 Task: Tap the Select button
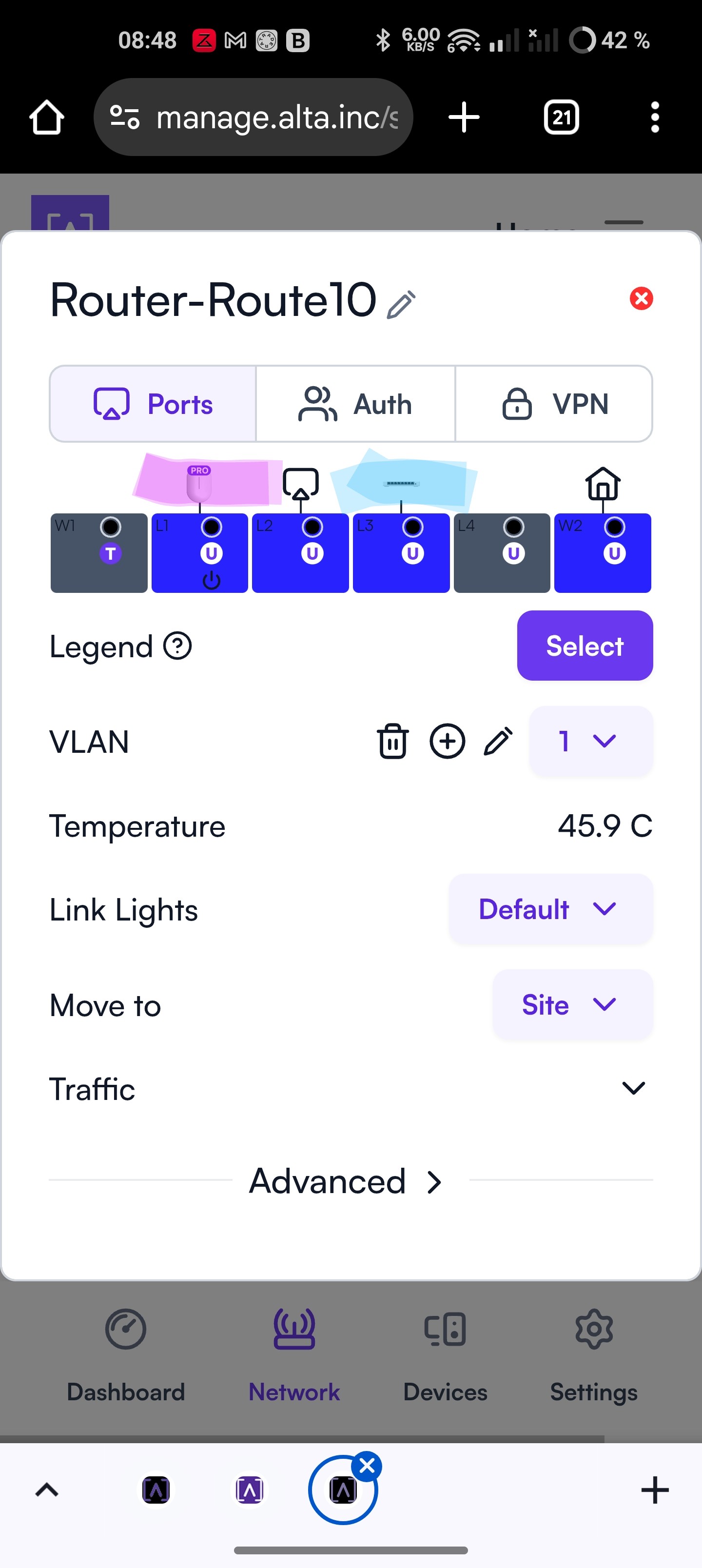[585, 646]
